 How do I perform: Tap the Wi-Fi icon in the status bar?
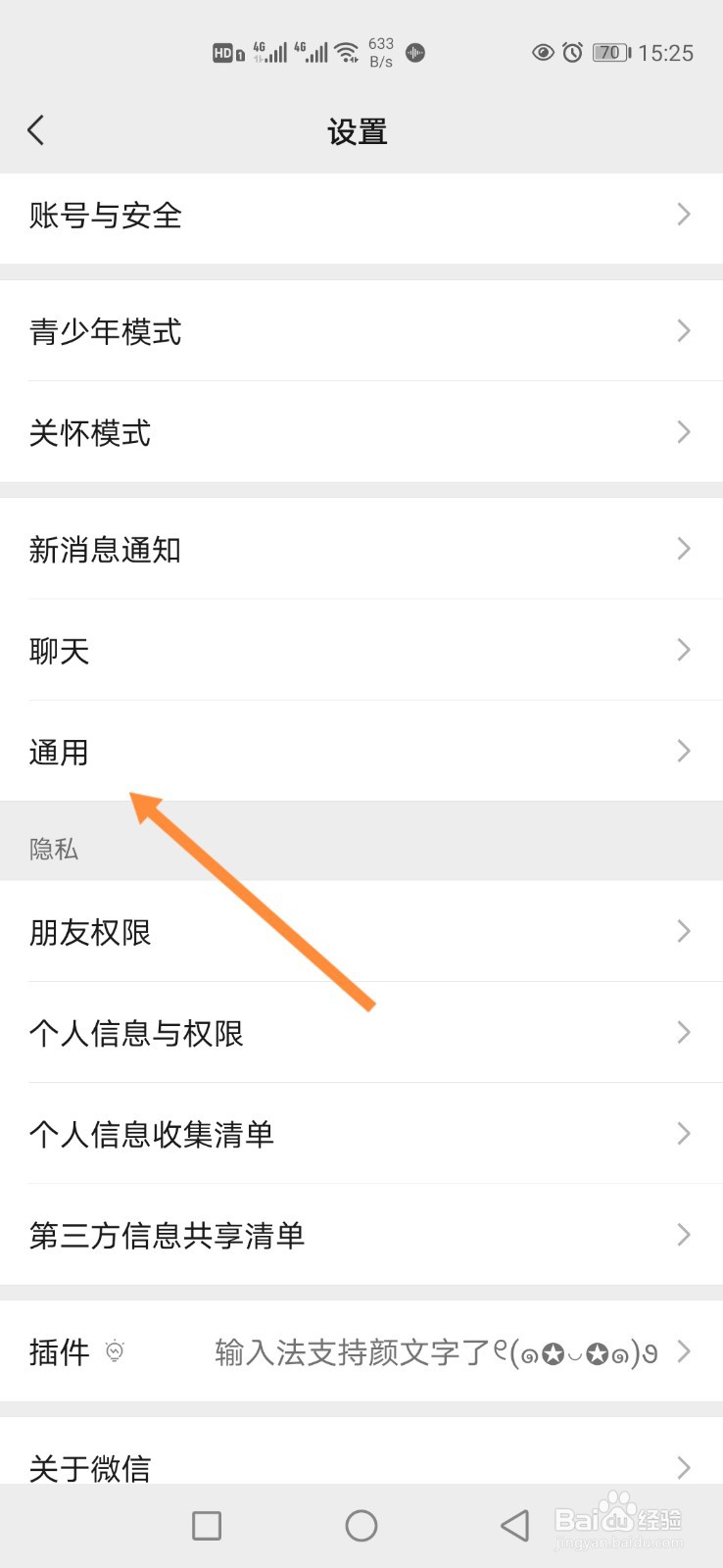pyautogui.click(x=347, y=53)
